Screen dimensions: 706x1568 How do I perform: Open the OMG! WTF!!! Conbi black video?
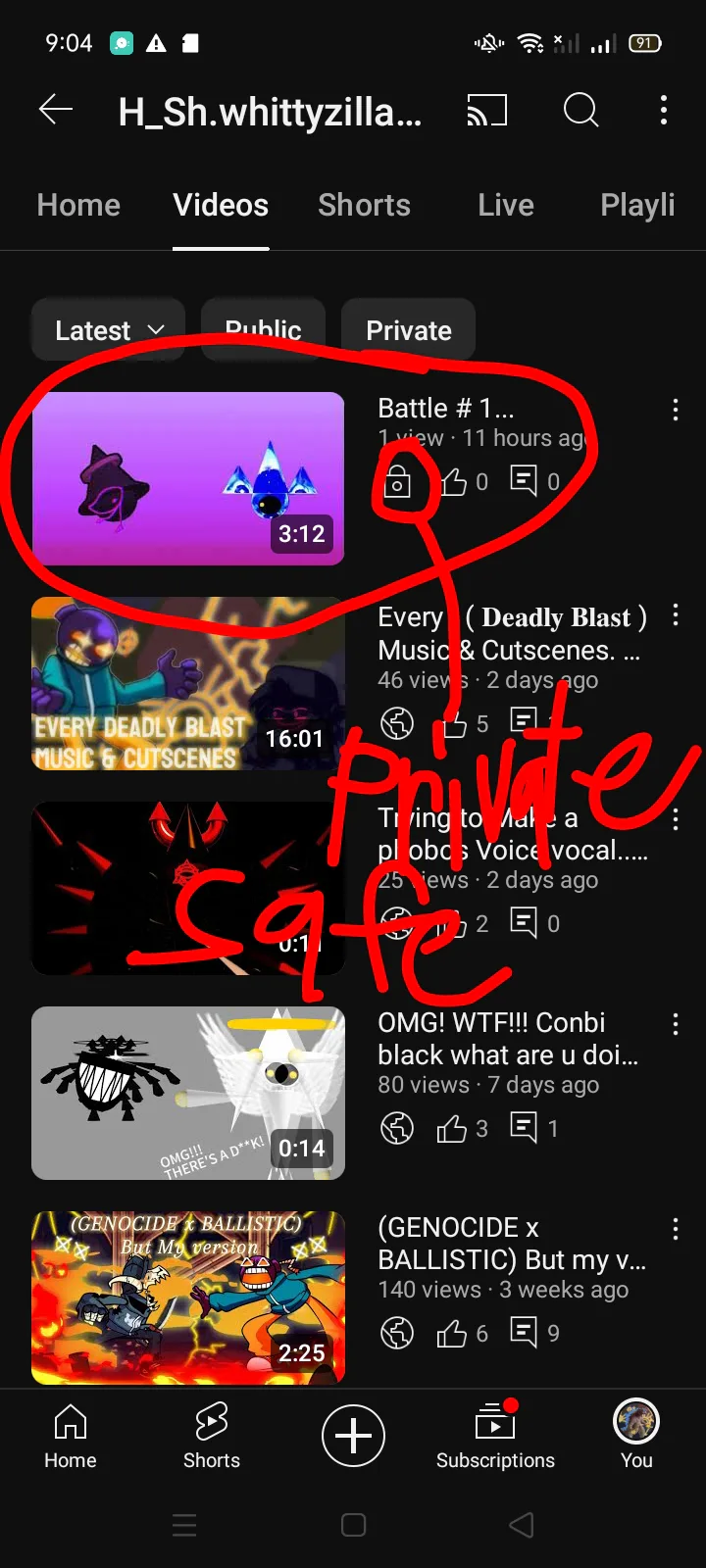point(188,1093)
